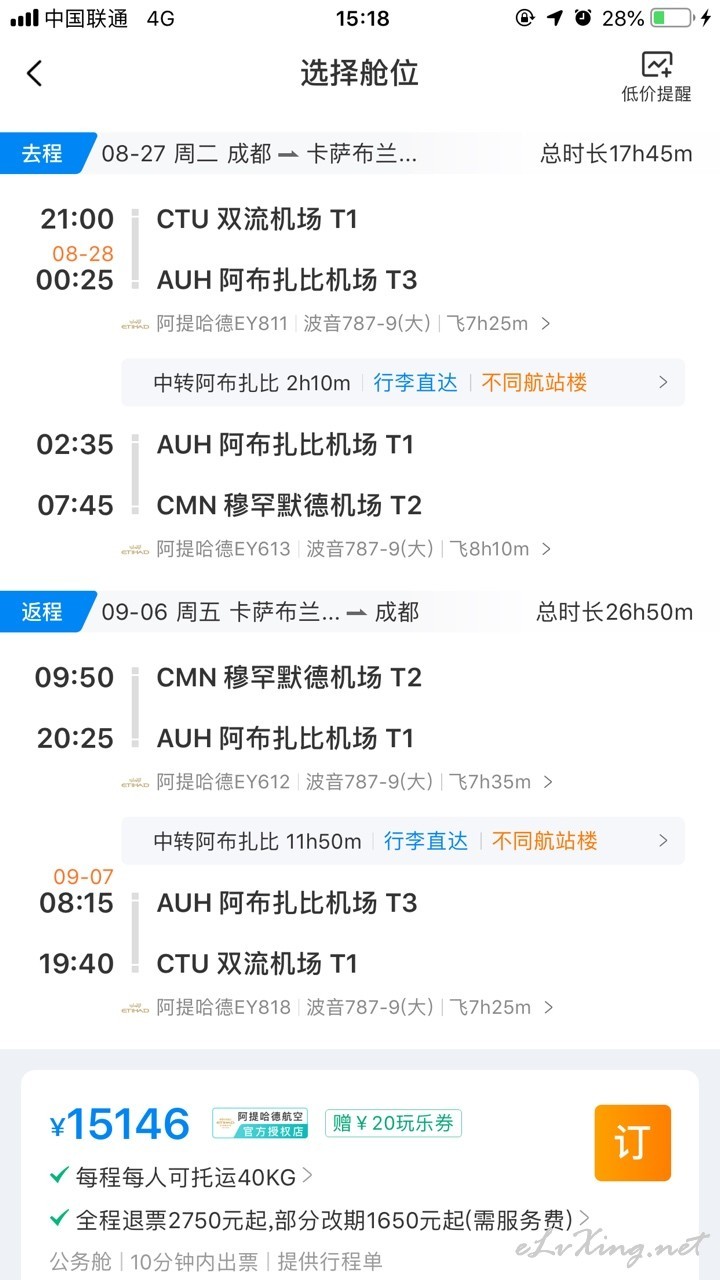Expand the 11h50m 阿布扎比 transfer info
Screen dimensions: 720x1280
tap(403, 841)
